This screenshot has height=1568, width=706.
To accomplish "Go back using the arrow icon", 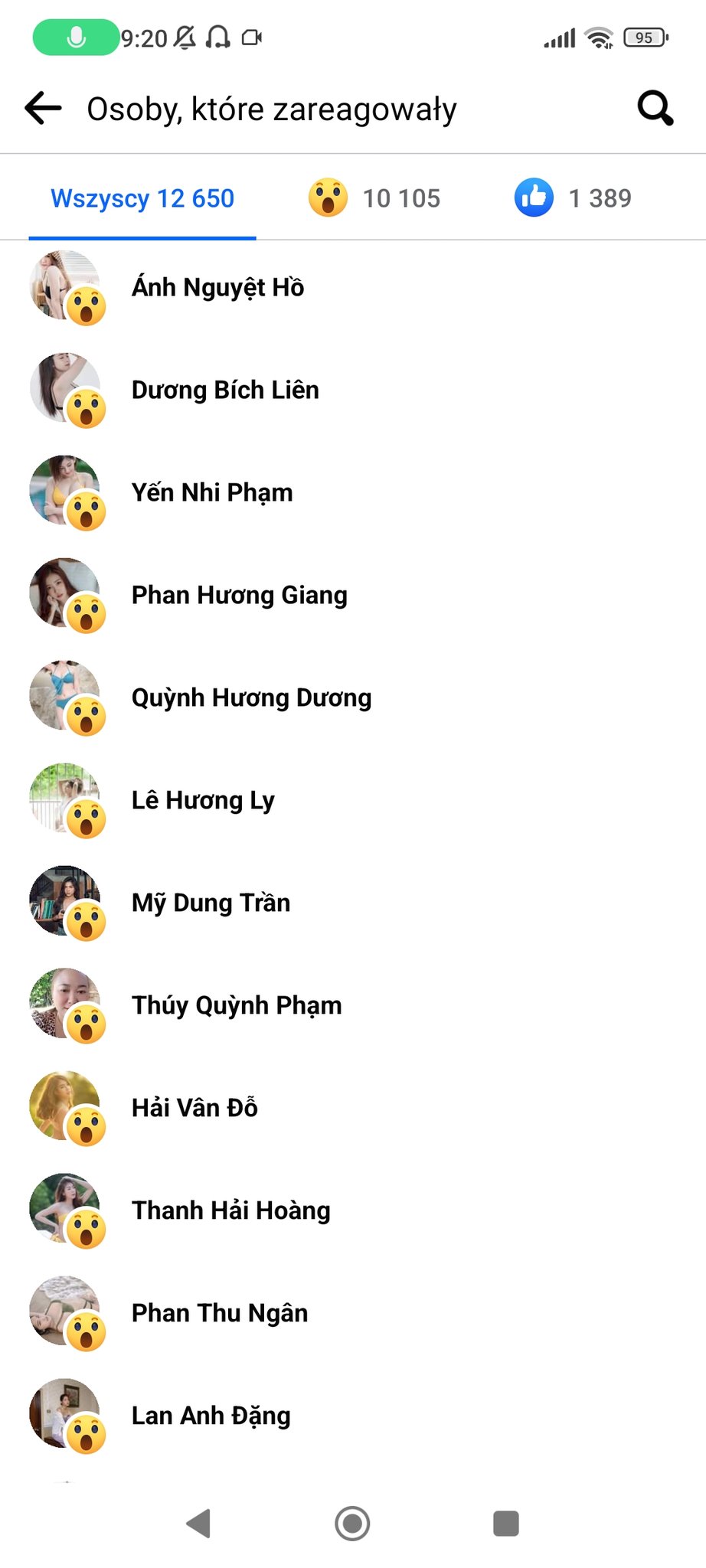I will coord(43,108).
